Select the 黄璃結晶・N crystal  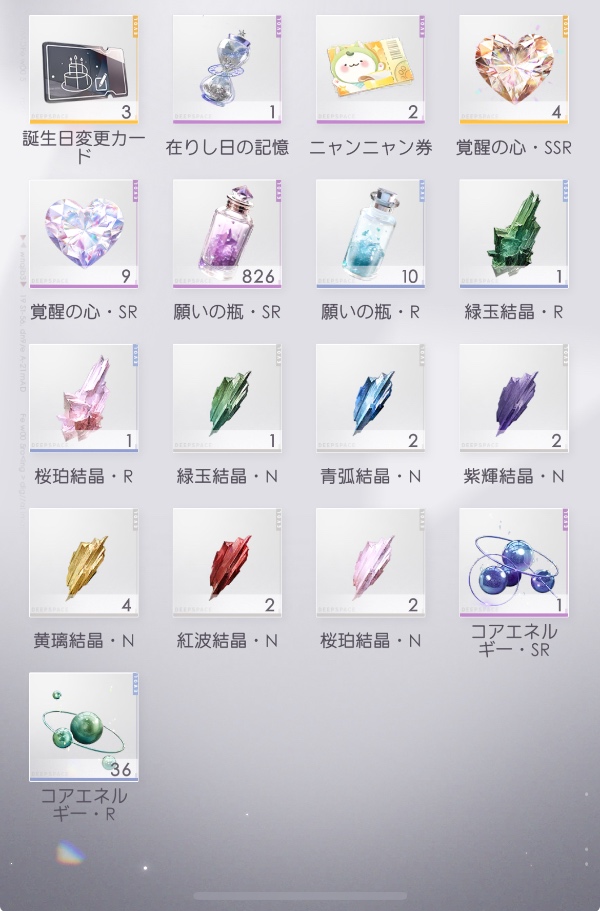tap(84, 561)
